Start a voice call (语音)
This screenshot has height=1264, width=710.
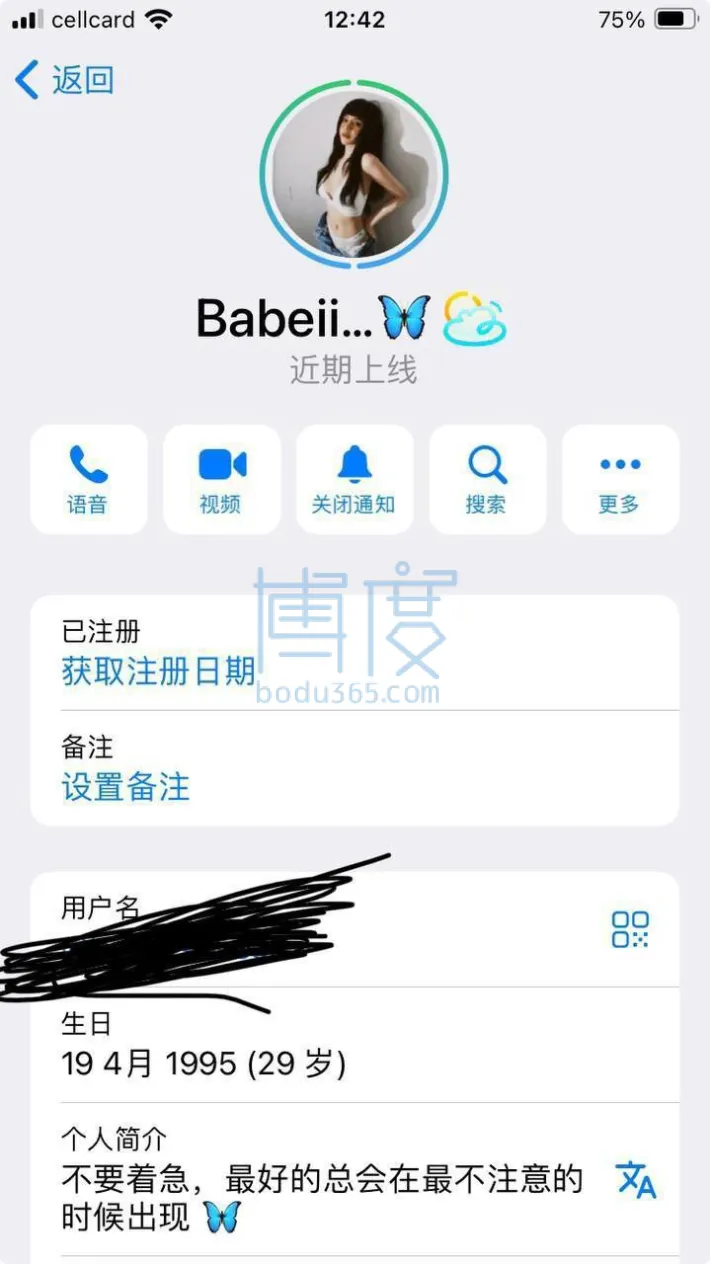click(x=88, y=480)
